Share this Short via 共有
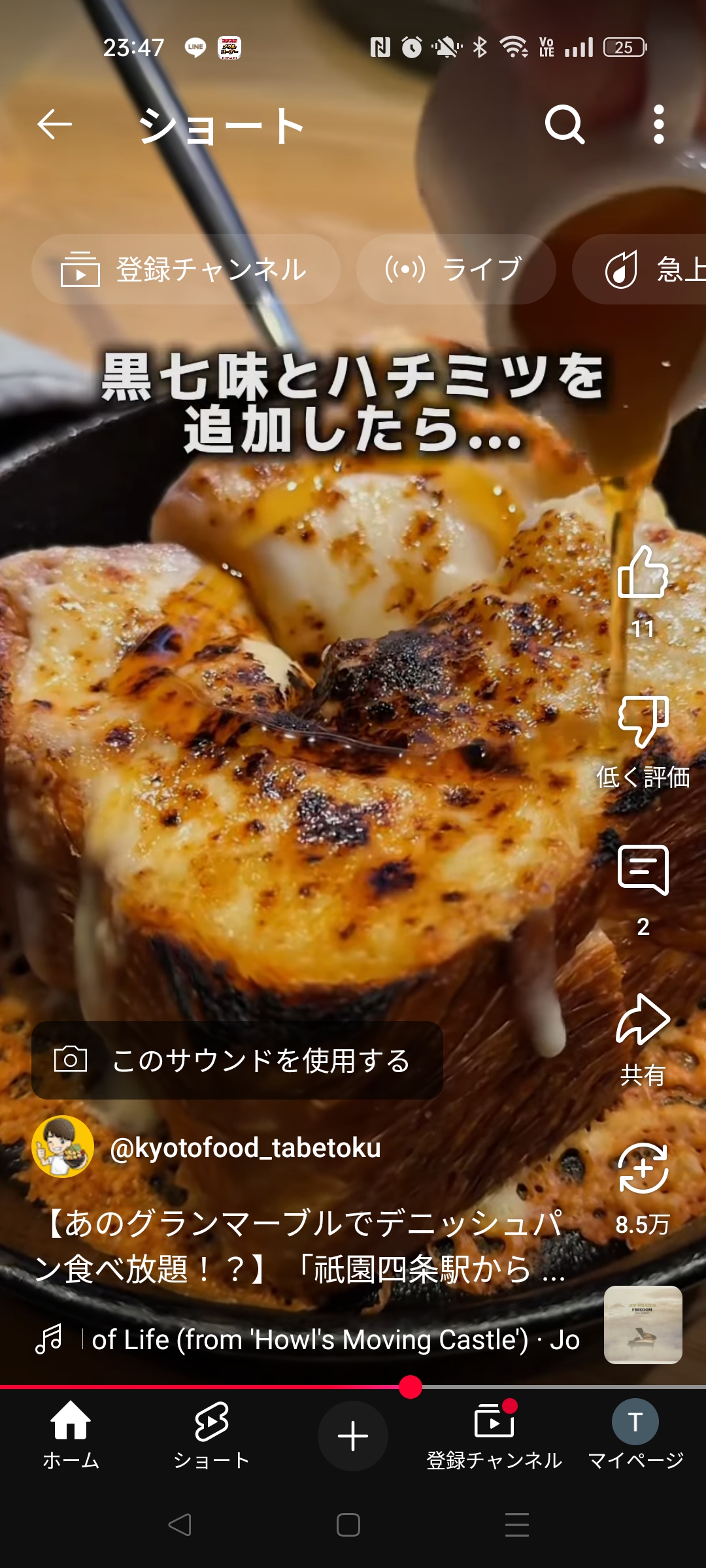Viewport: 706px width, 1568px height. [x=643, y=1021]
